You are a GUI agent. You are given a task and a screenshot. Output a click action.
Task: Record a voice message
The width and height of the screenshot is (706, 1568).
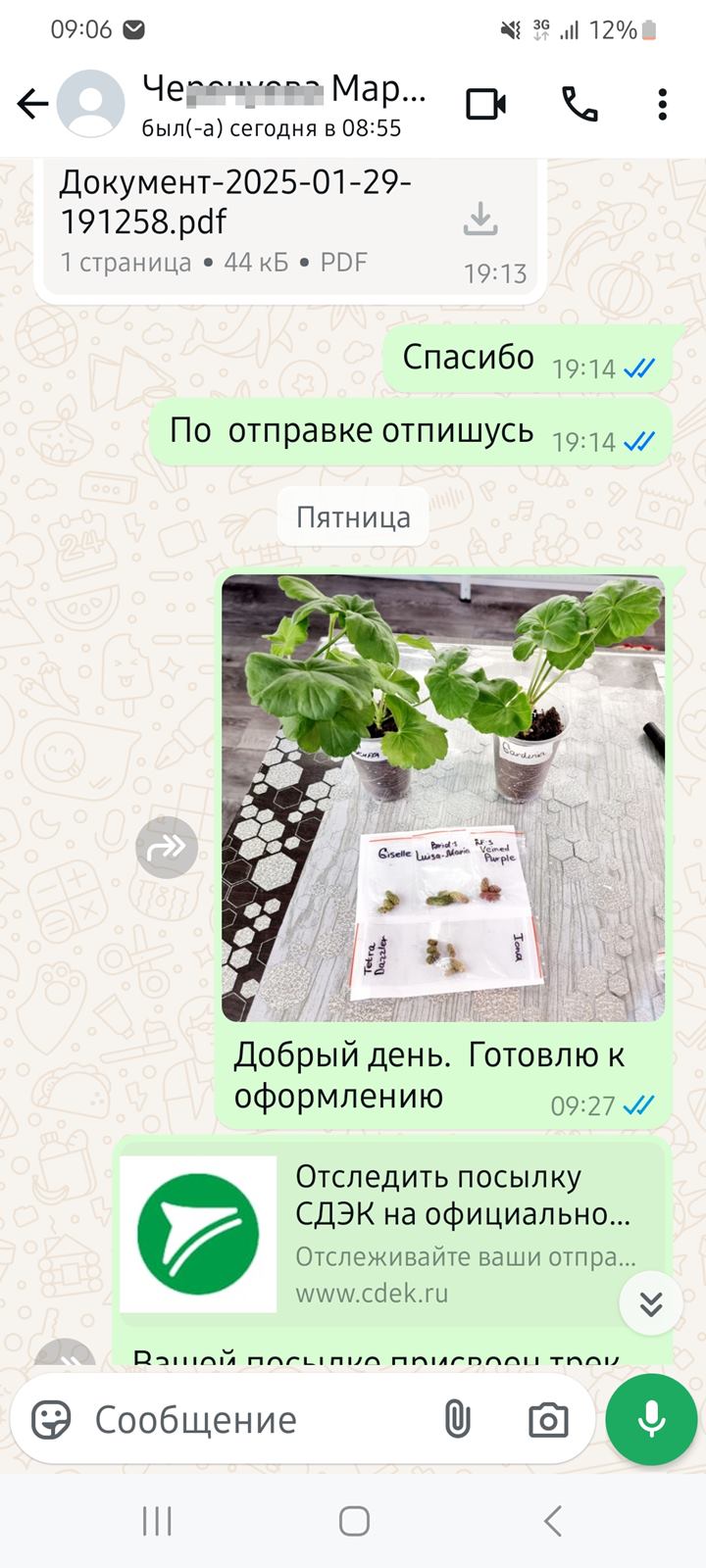coord(651,1419)
